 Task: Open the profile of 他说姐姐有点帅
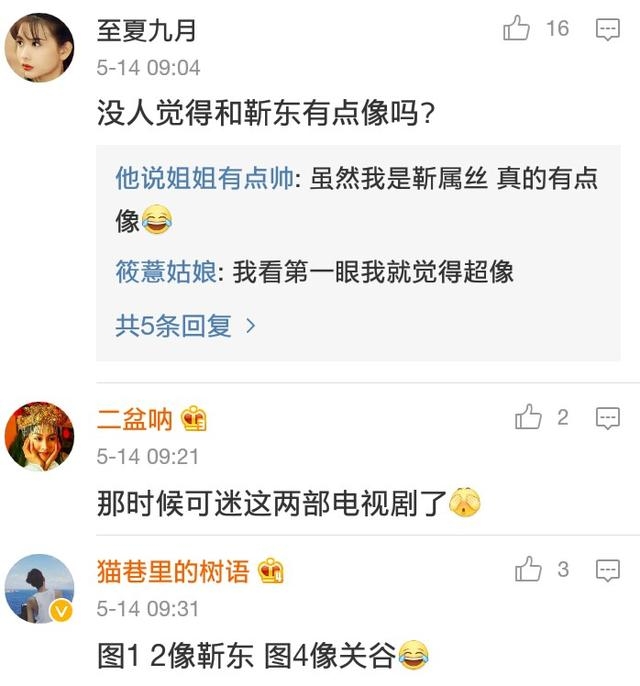(x=205, y=179)
